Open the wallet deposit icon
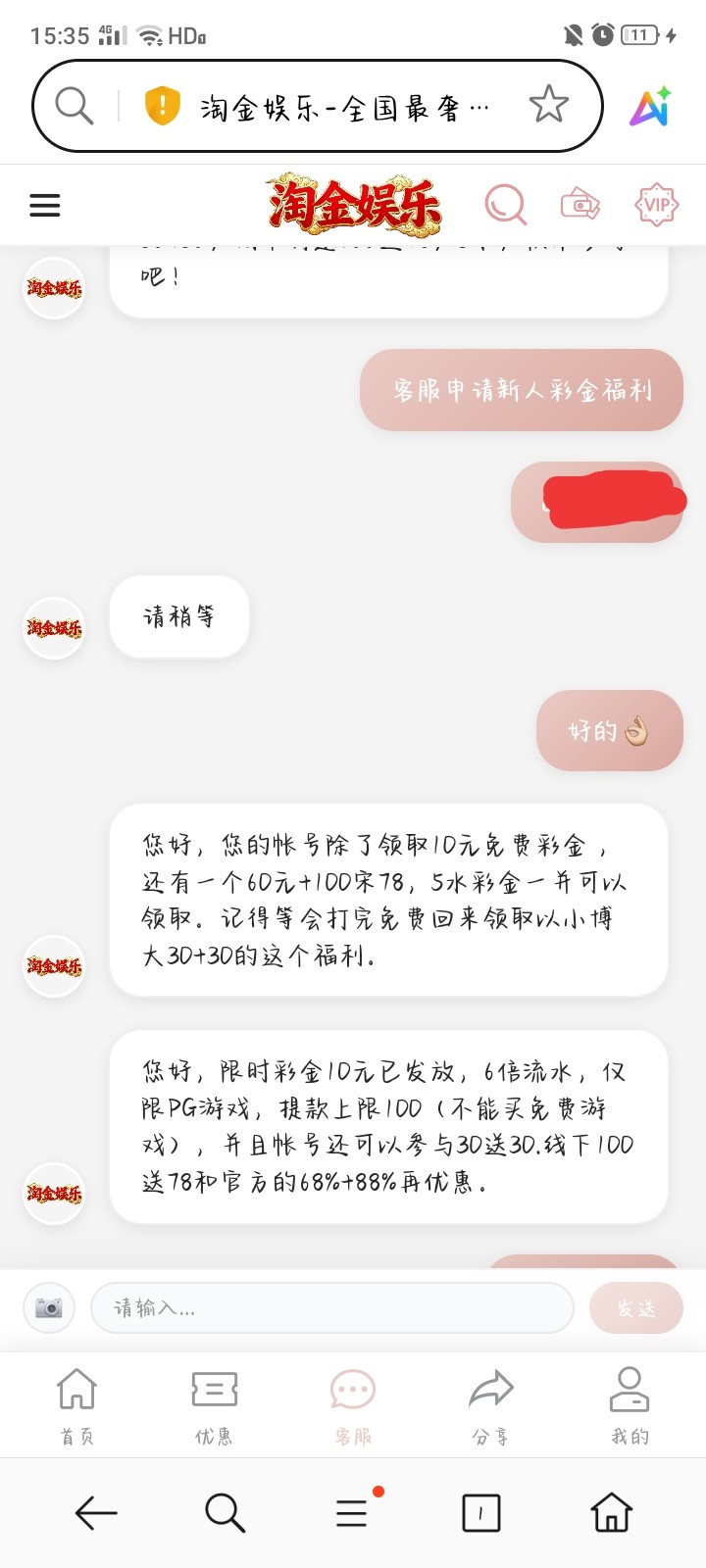The image size is (706, 1568). click(580, 205)
